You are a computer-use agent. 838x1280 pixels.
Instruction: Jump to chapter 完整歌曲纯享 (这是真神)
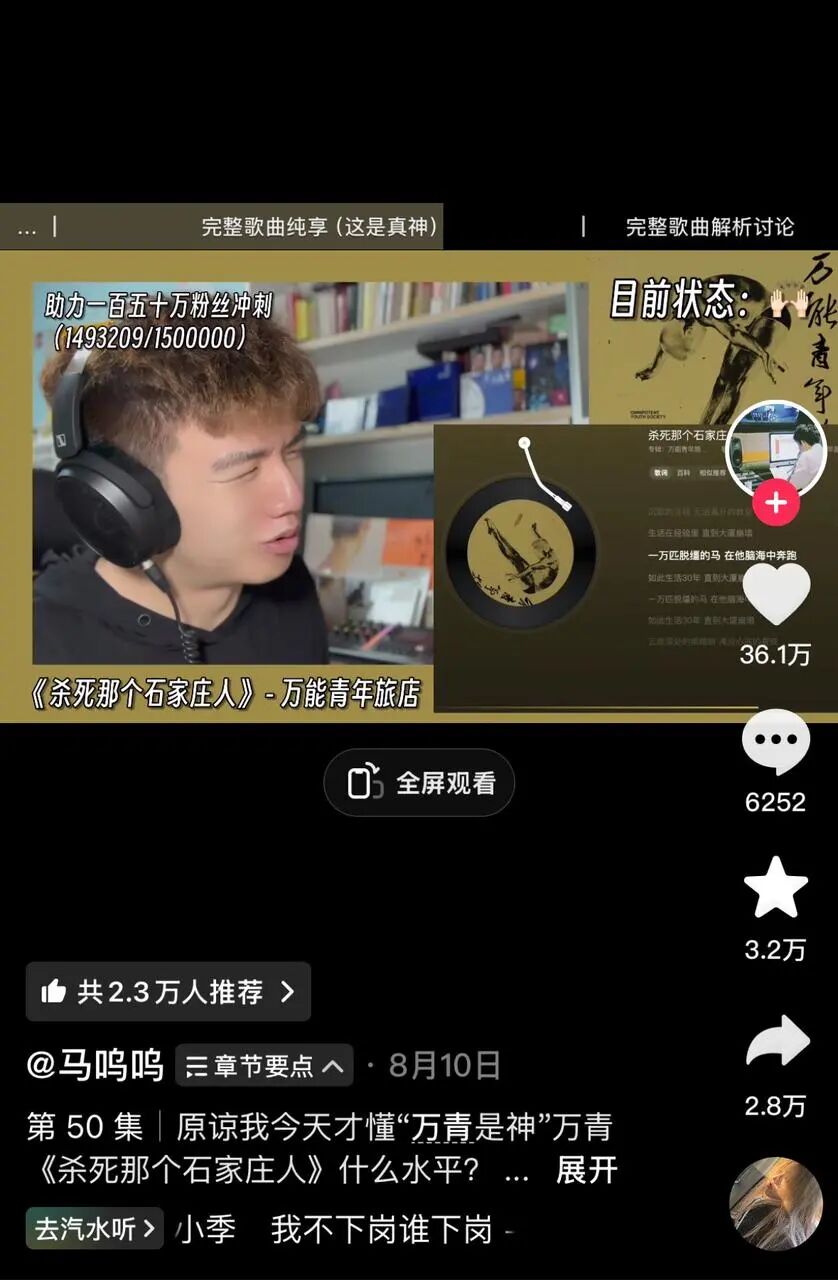coord(320,227)
